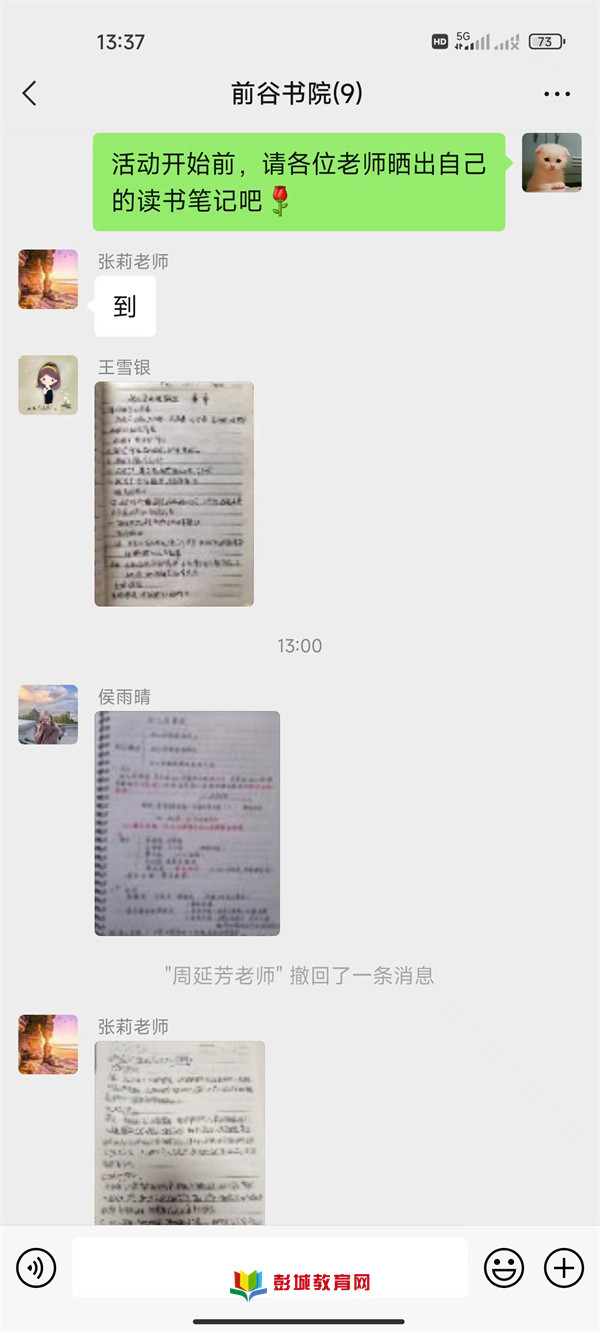This screenshot has height=1333, width=600.
Task: Open the emoji sticker panel
Action: point(504,1268)
